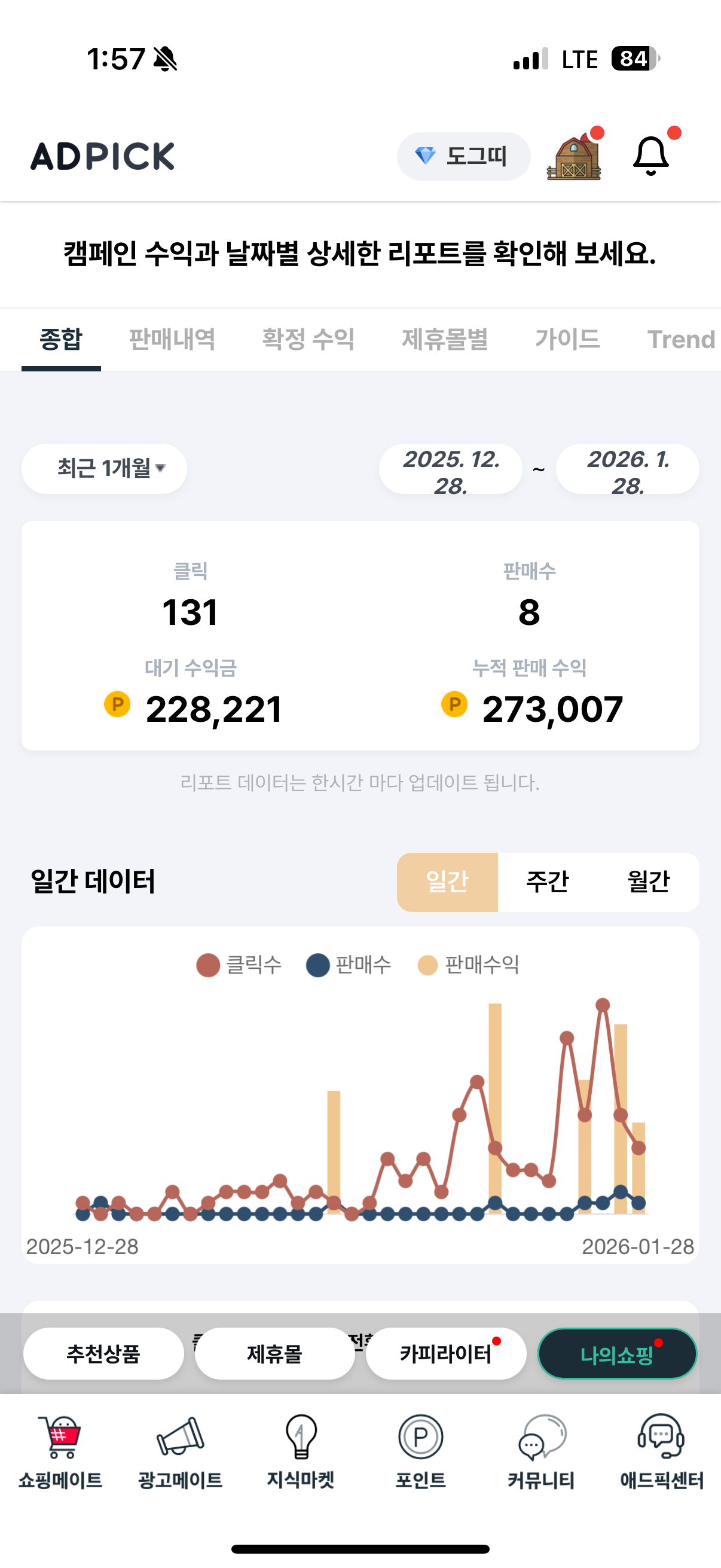Tap the 도그띠 grade chip
The height and width of the screenshot is (1568, 721).
[463, 157]
